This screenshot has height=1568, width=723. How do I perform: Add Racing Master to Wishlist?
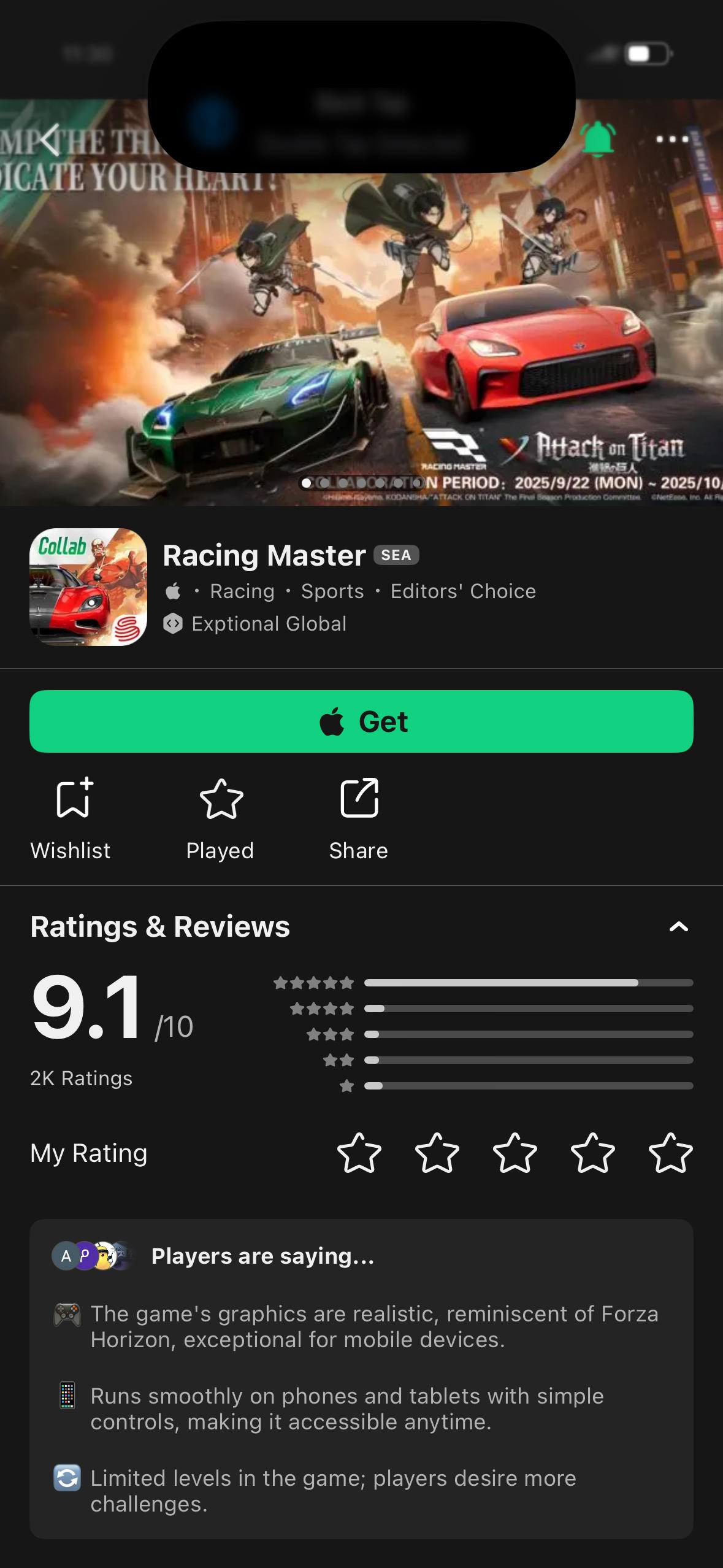(72, 819)
